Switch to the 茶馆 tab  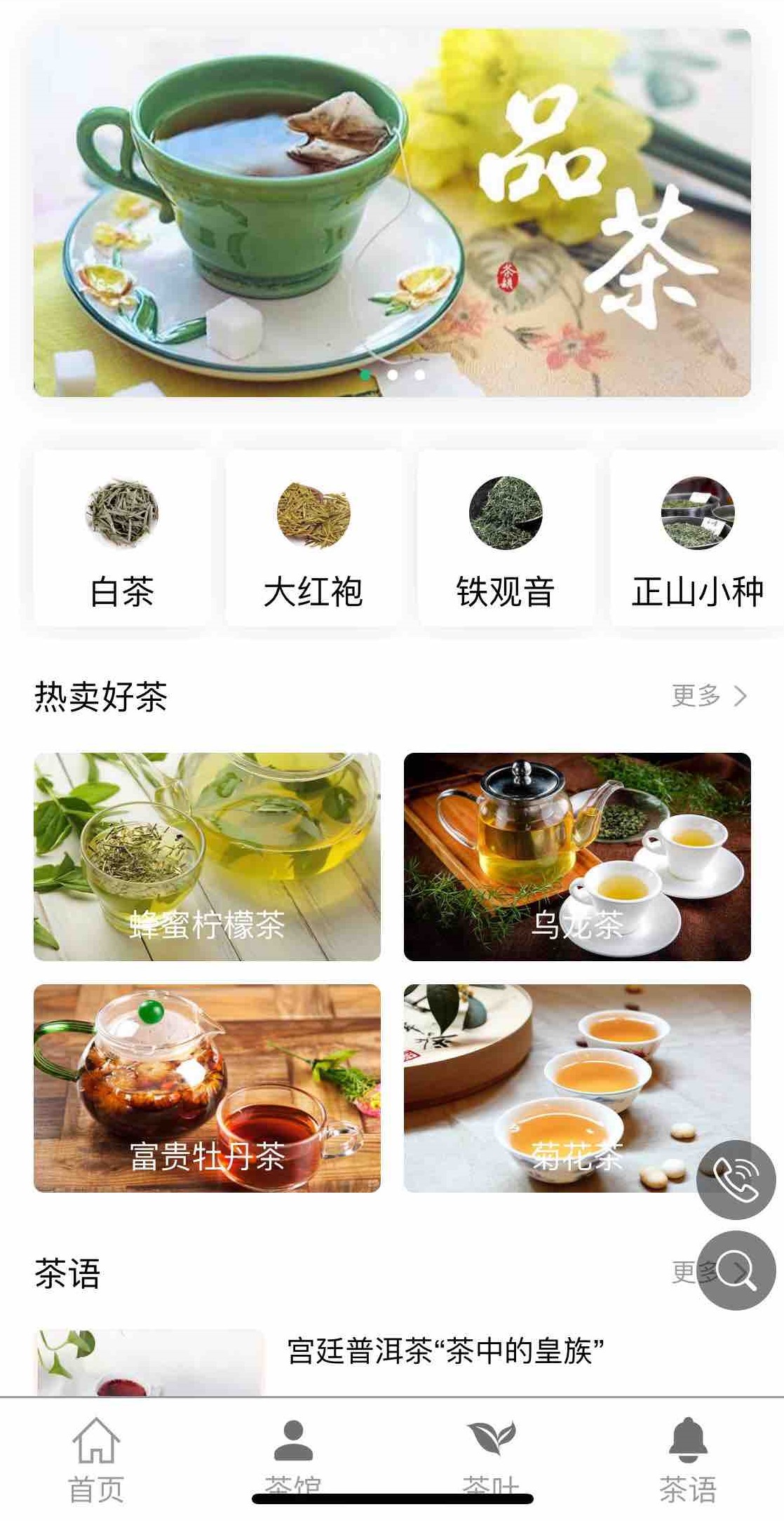click(293, 1459)
